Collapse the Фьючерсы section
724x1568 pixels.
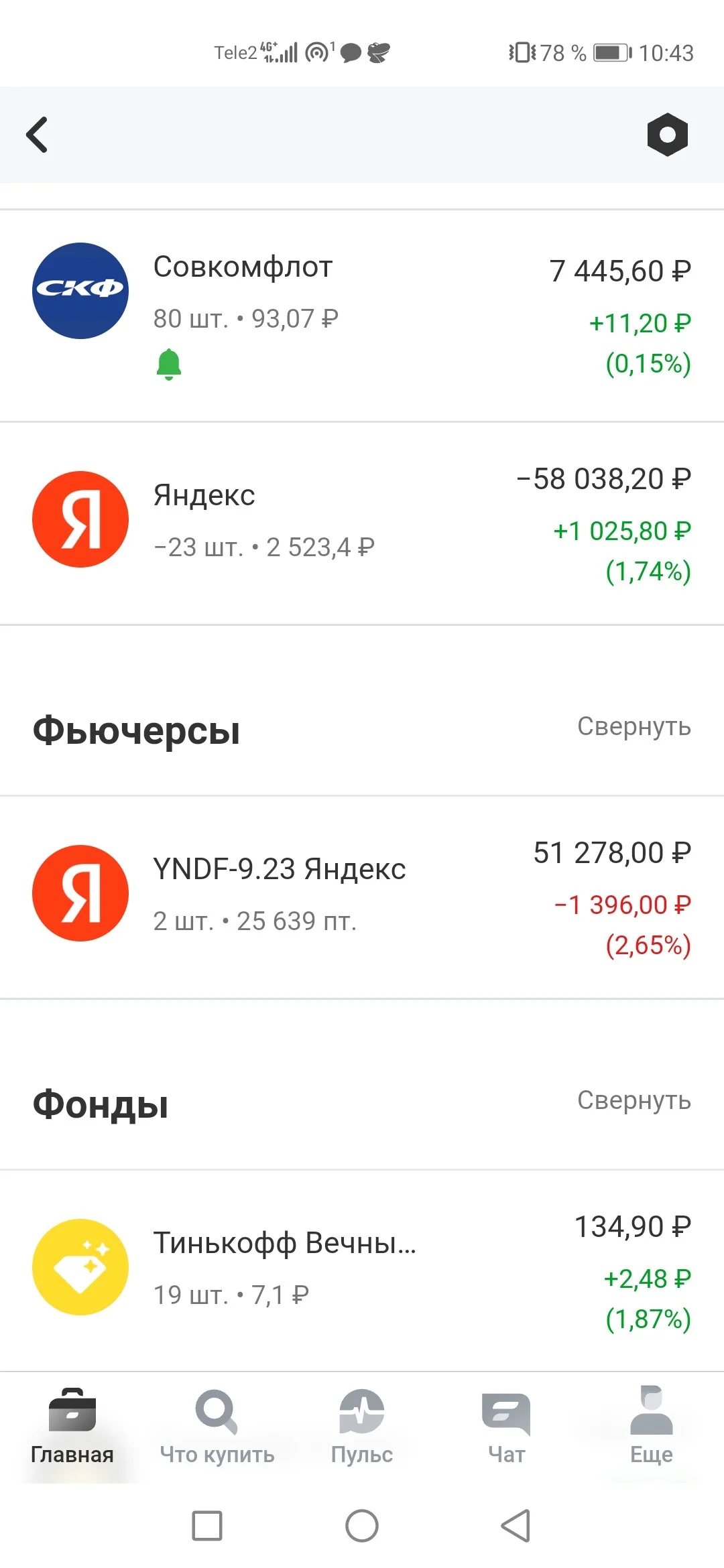tap(633, 726)
